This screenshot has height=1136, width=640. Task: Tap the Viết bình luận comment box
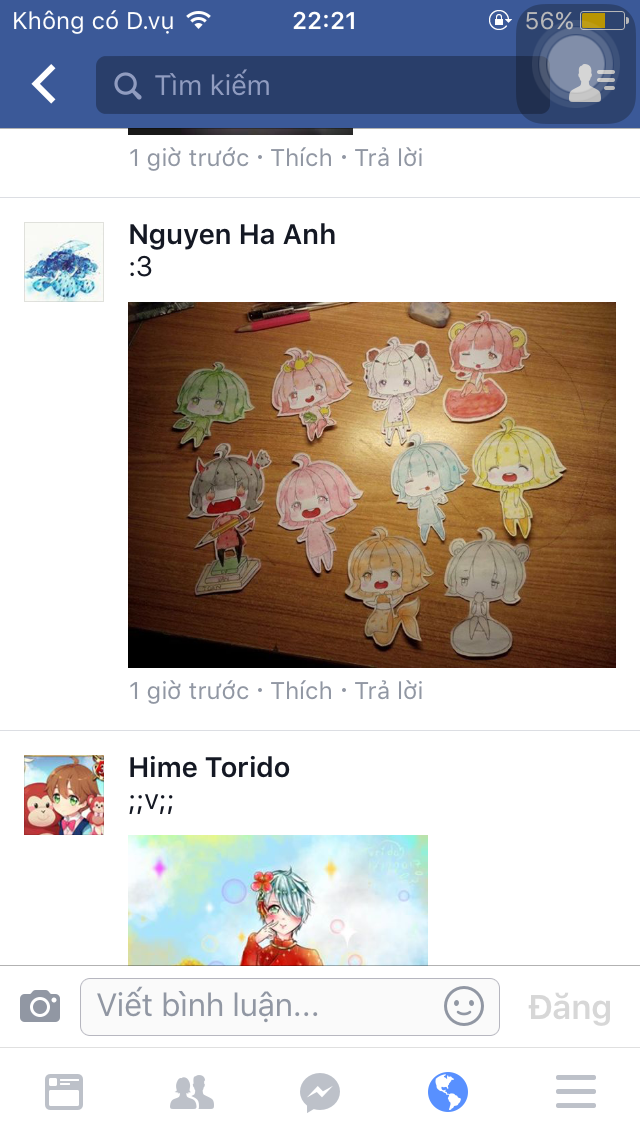click(x=265, y=1006)
